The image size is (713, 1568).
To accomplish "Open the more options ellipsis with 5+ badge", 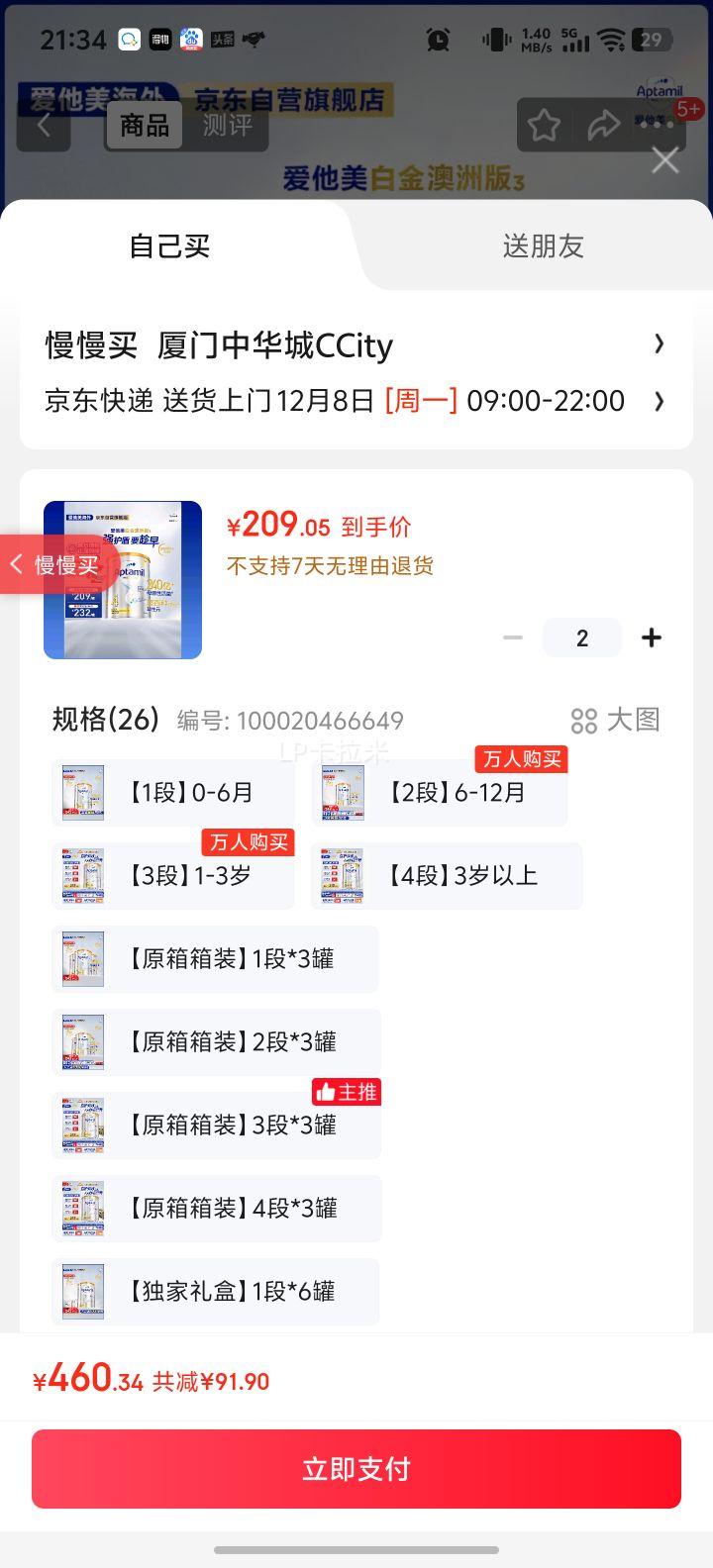I will 657,125.
